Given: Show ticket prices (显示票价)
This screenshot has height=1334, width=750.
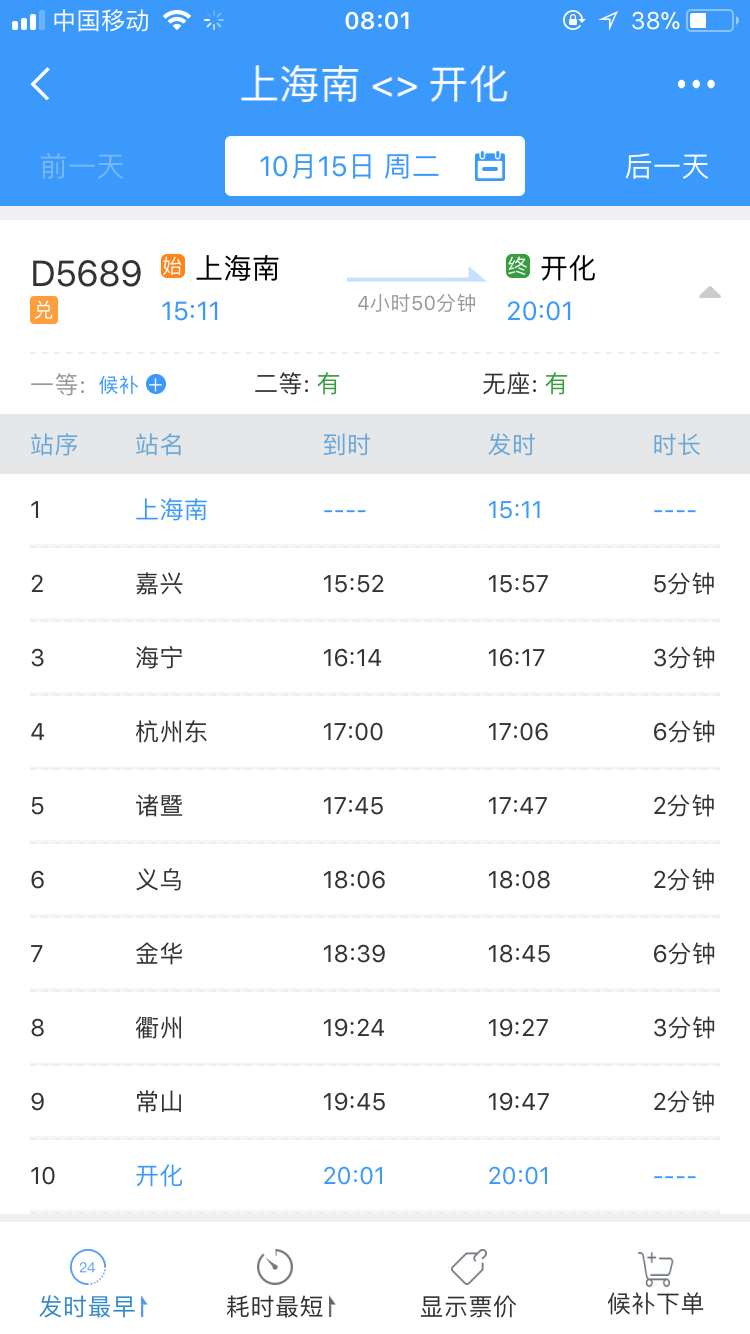Looking at the screenshot, I should click(x=468, y=1284).
